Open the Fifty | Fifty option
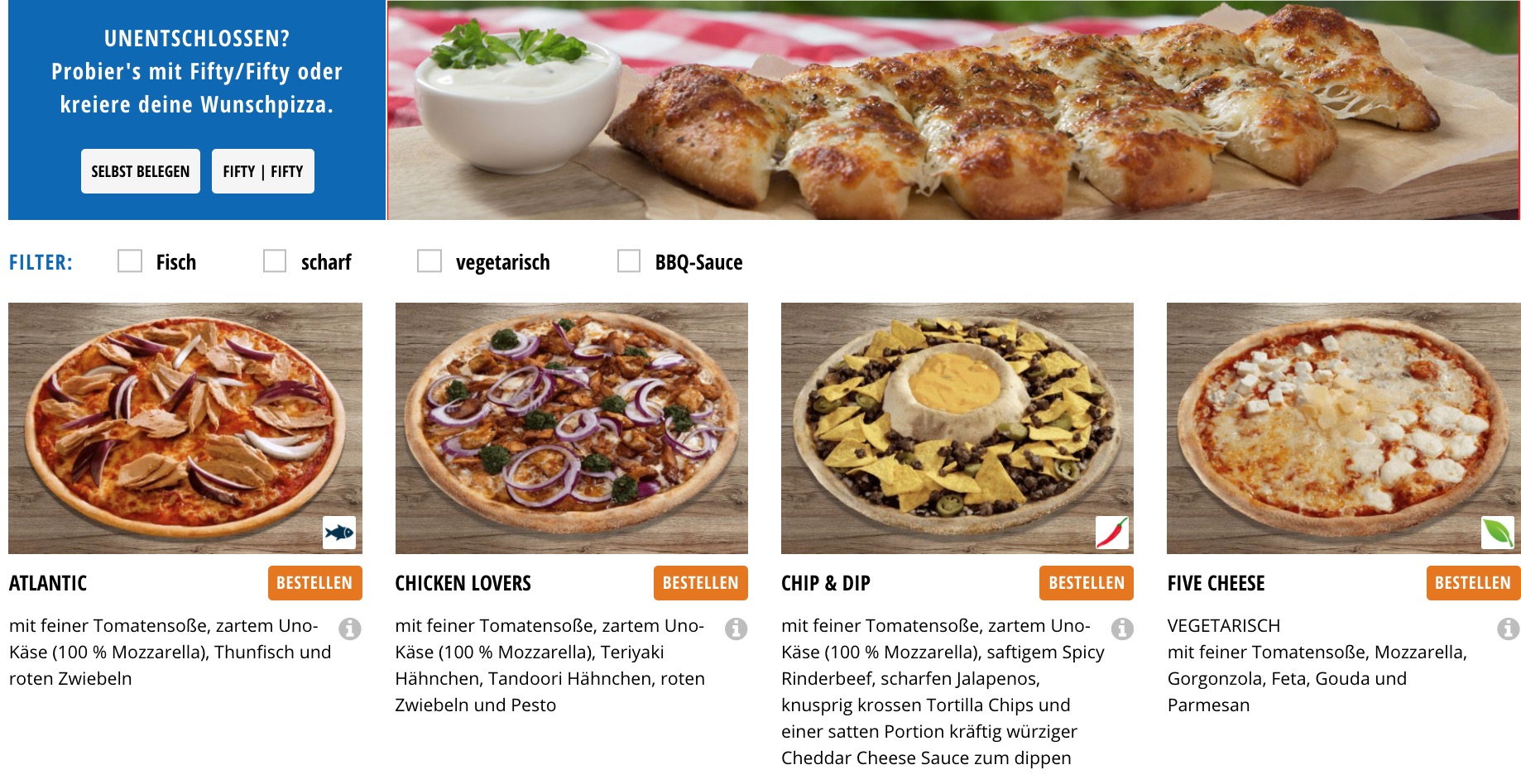 (263, 171)
